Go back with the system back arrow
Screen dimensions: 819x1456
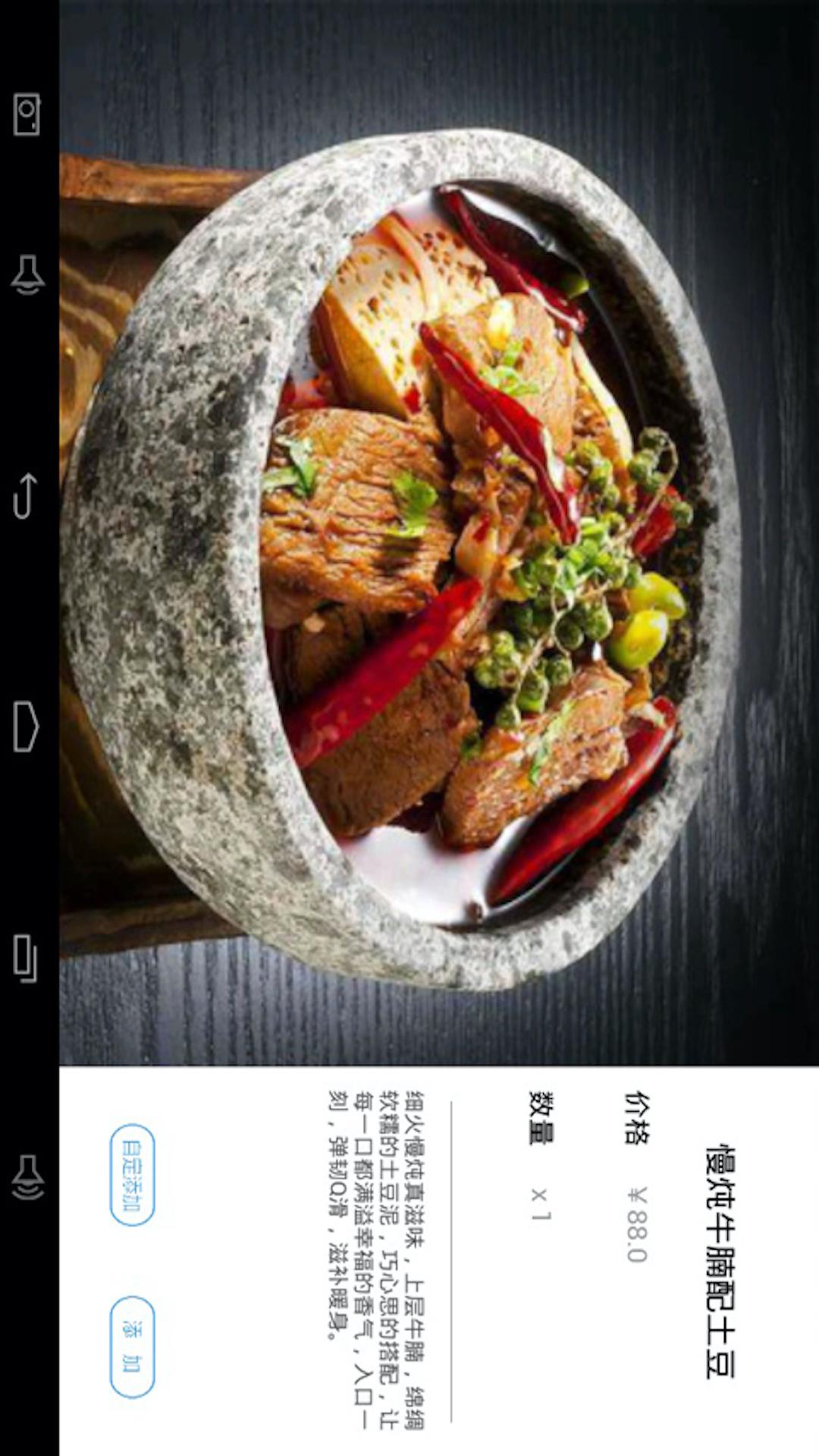(x=27, y=495)
